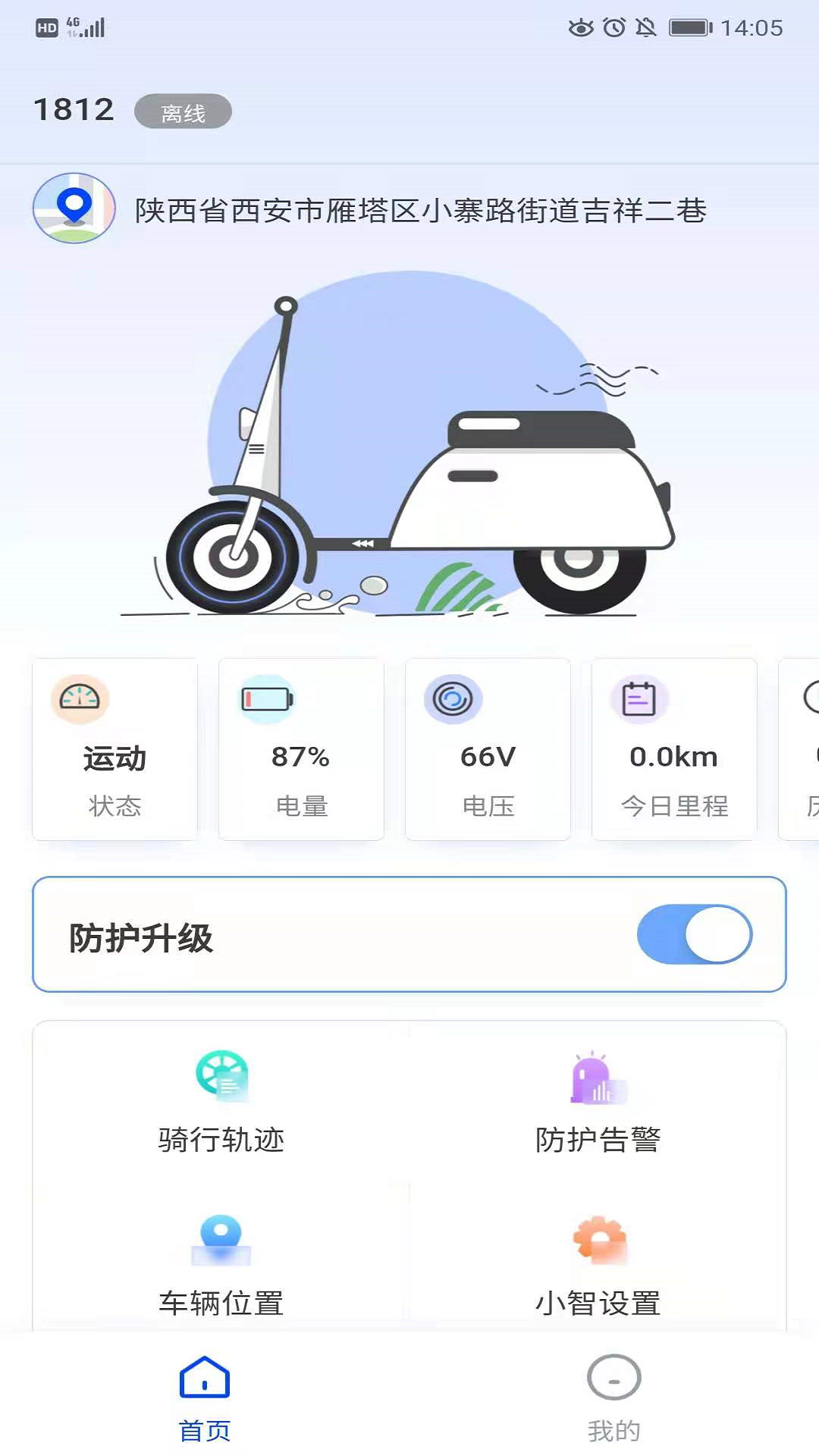
Task: Tap the 离线 offline status badge
Action: 184,111
